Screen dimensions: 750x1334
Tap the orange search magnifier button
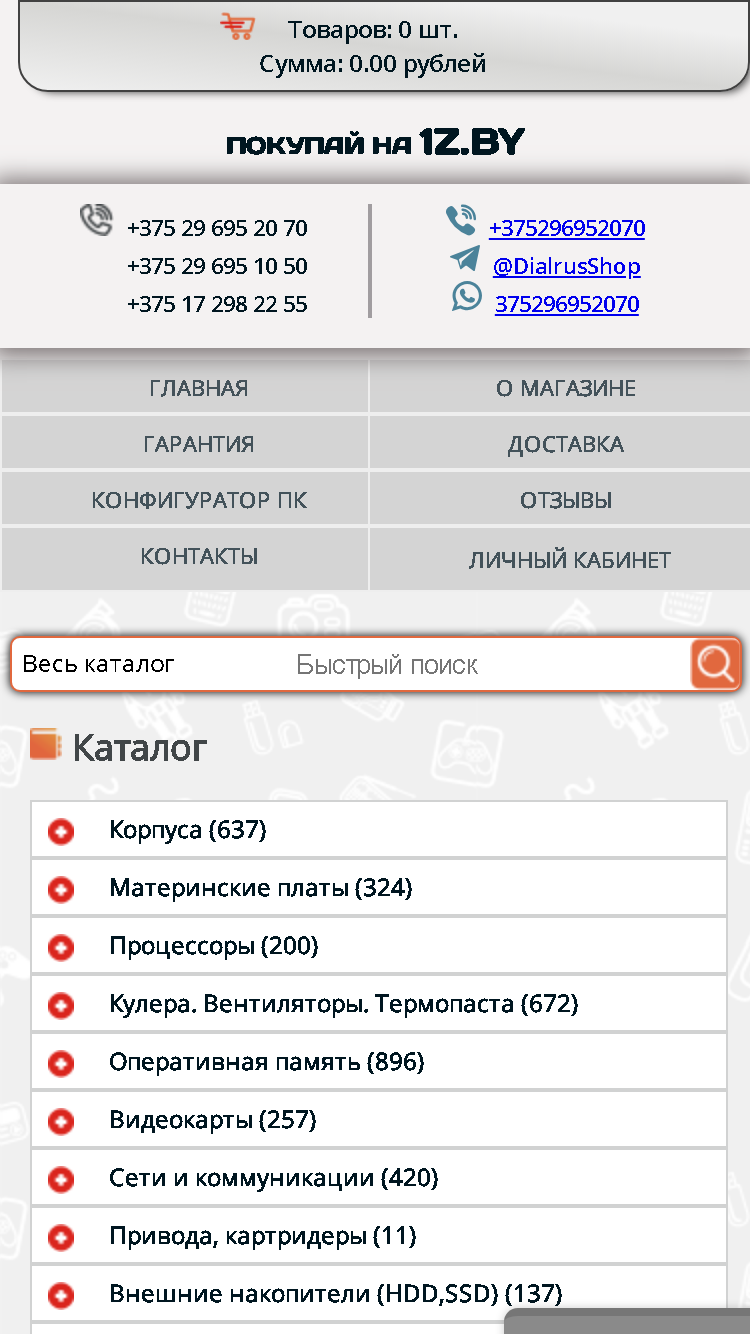click(x=715, y=664)
